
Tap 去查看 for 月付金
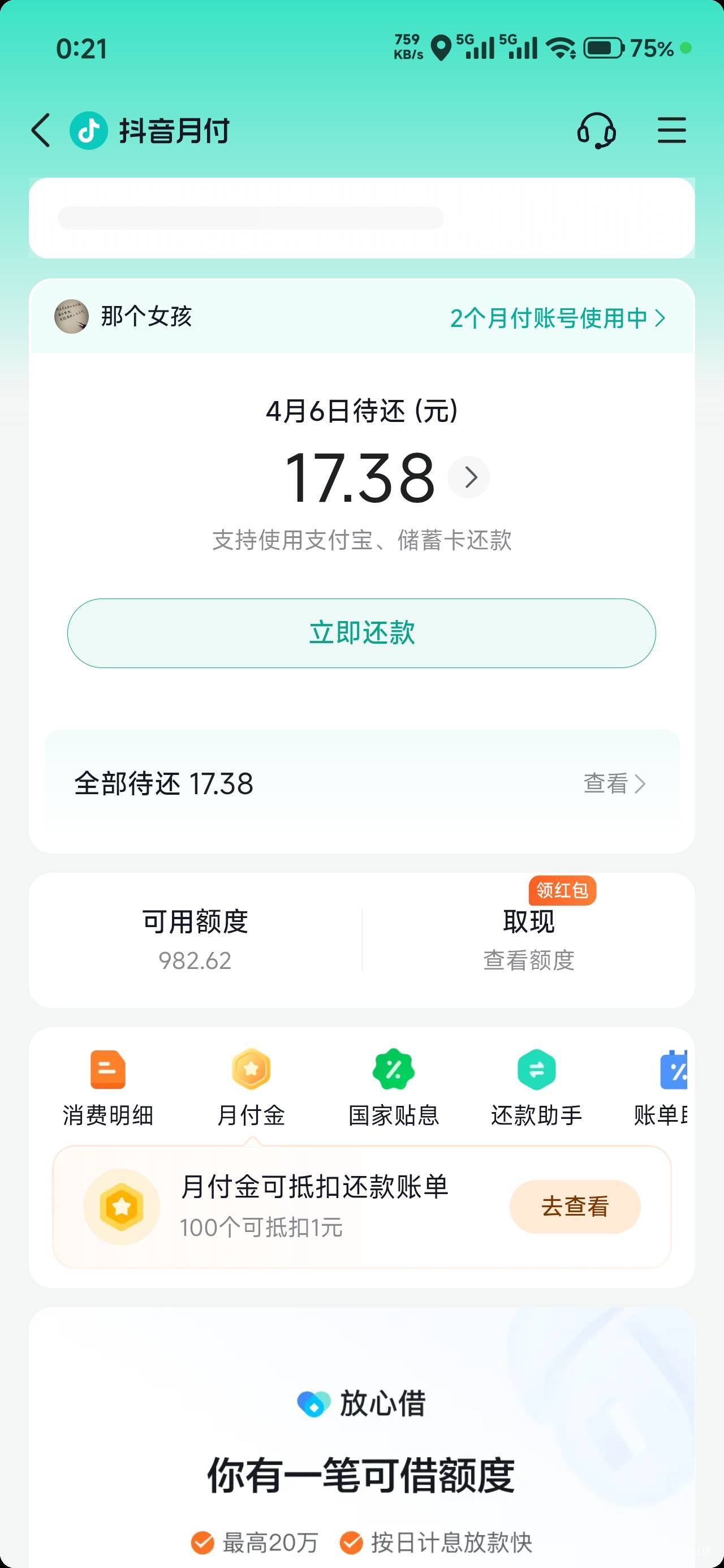[574, 1207]
